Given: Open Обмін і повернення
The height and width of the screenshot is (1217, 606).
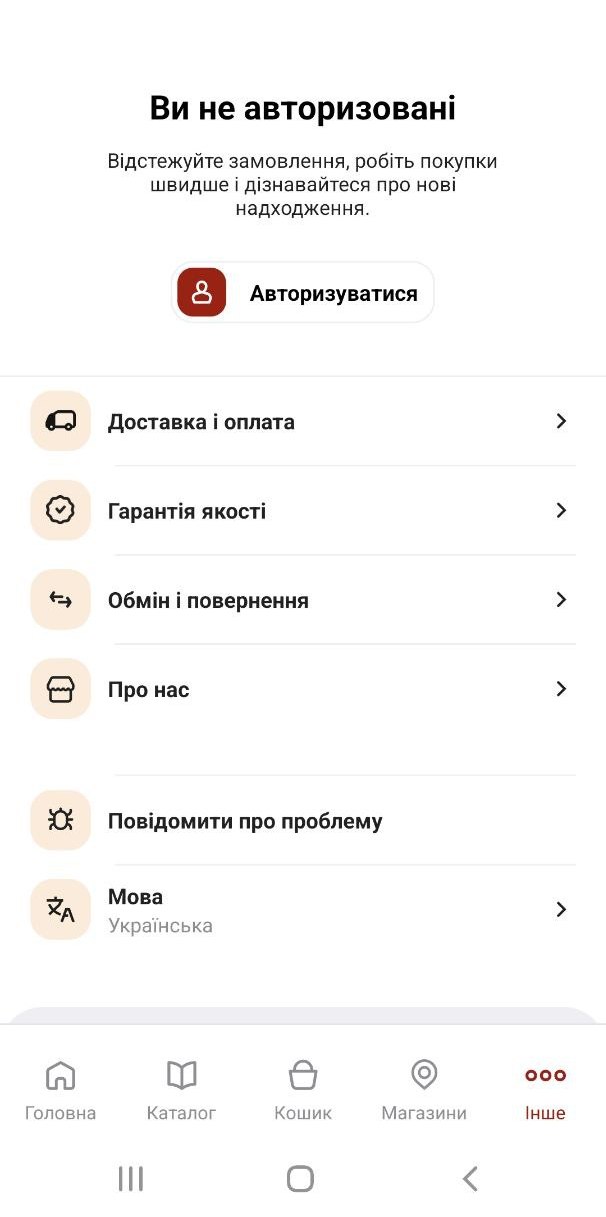Looking at the screenshot, I should [x=302, y=600].
